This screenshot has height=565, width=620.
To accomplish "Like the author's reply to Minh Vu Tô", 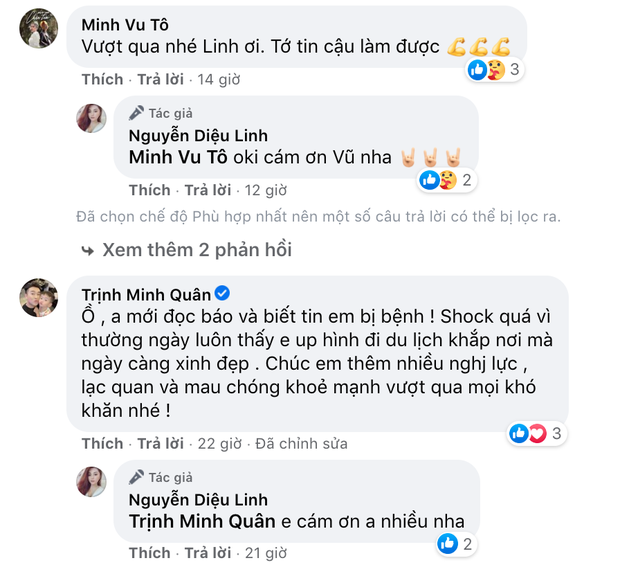I will (149, 189).
